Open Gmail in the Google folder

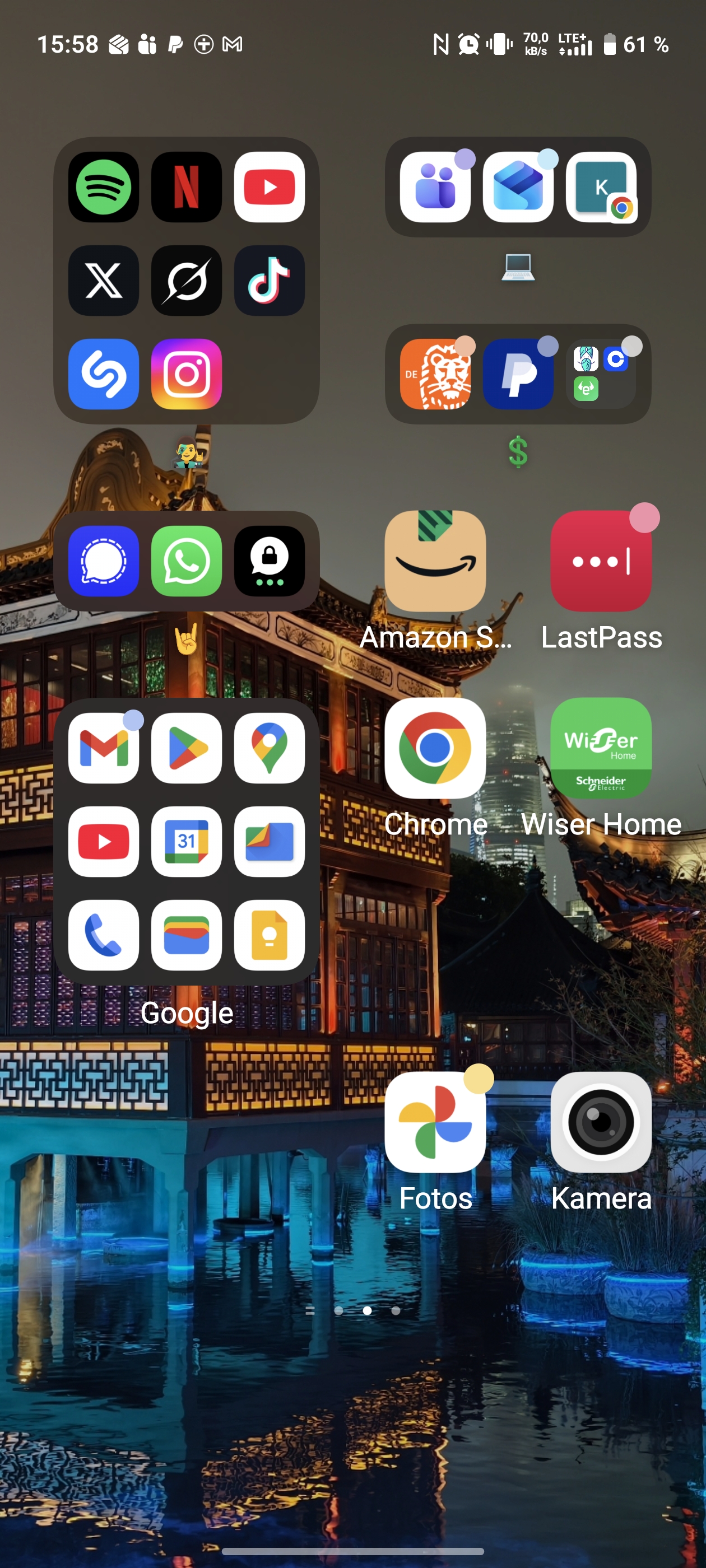pyautogui.click(x=104, y=748)
